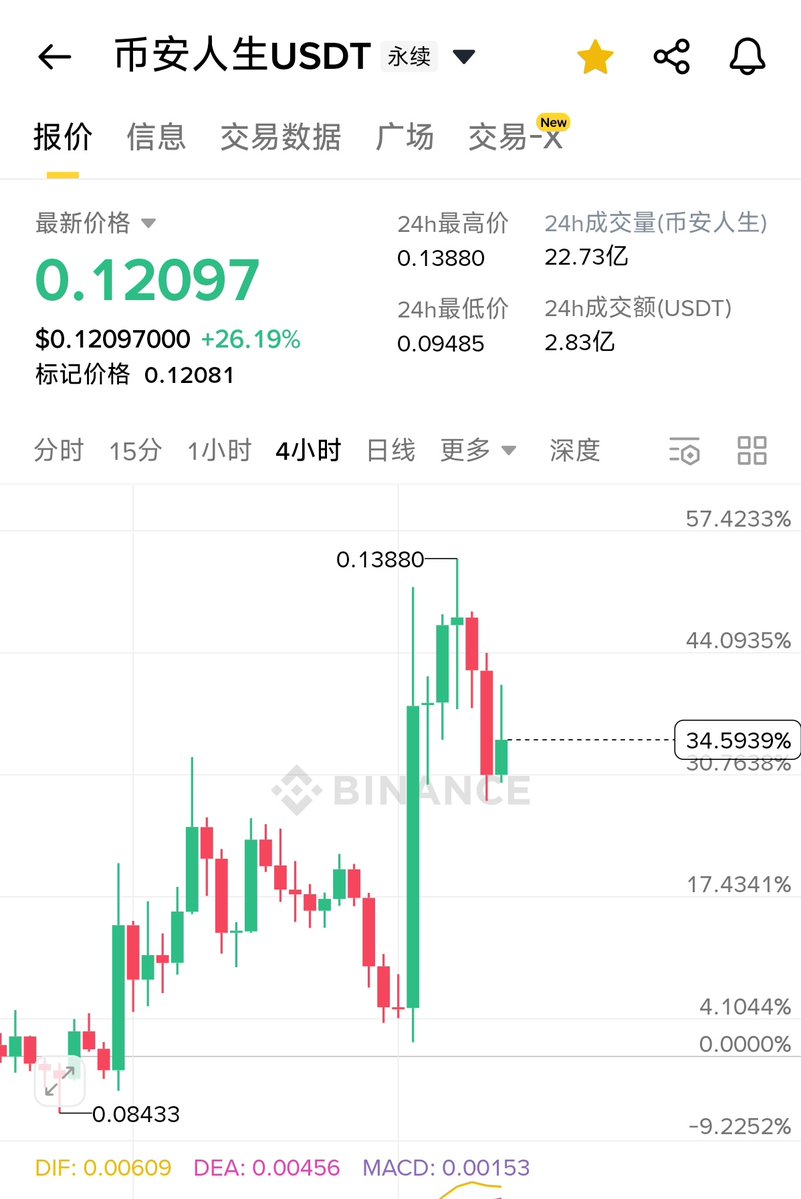
Task: Open chart indicator settings icon
Action: pyautogui.click(x=685, y=451)
